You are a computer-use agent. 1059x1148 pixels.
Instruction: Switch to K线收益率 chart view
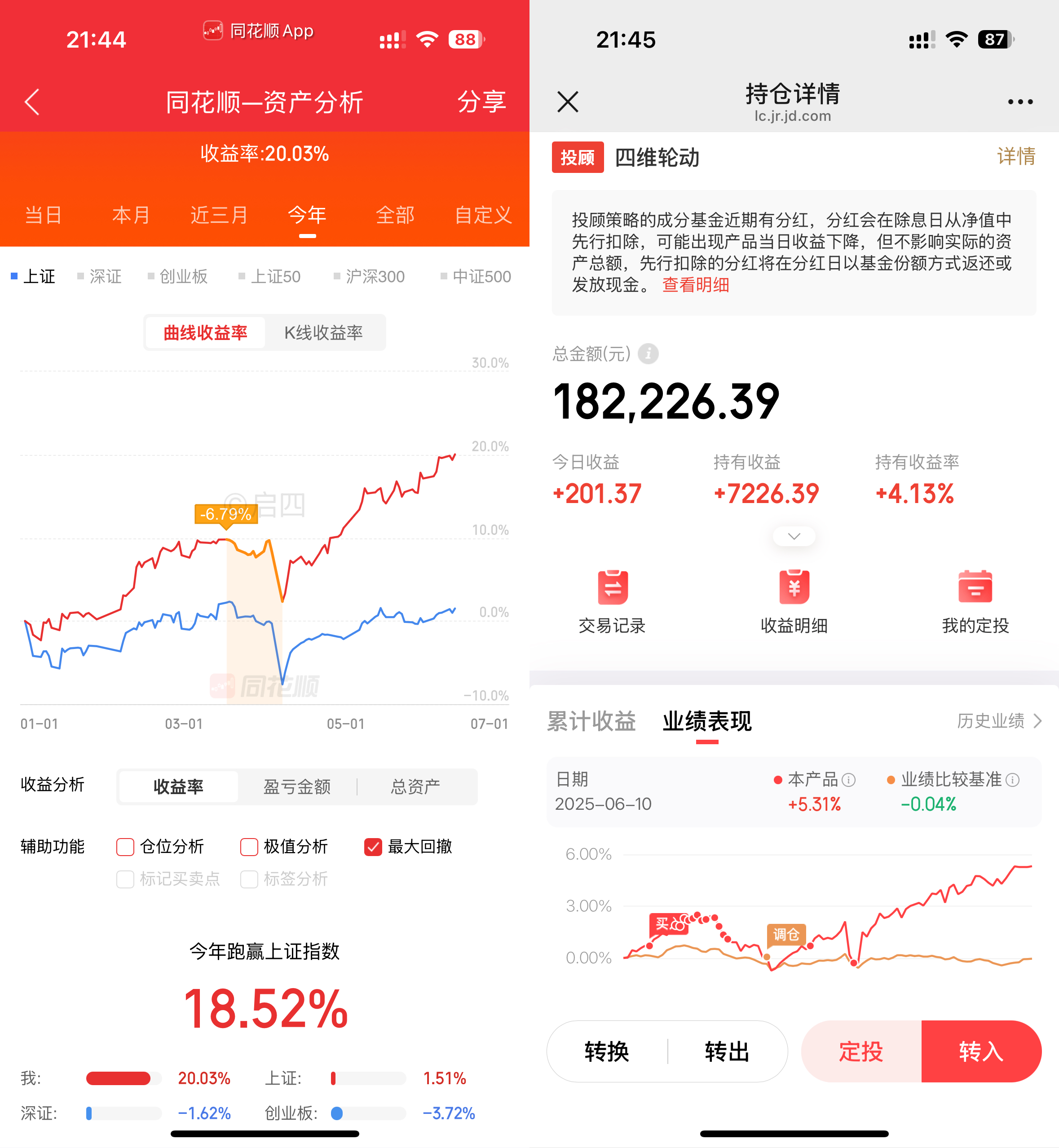pyautogui.click(x=323, y=332)
